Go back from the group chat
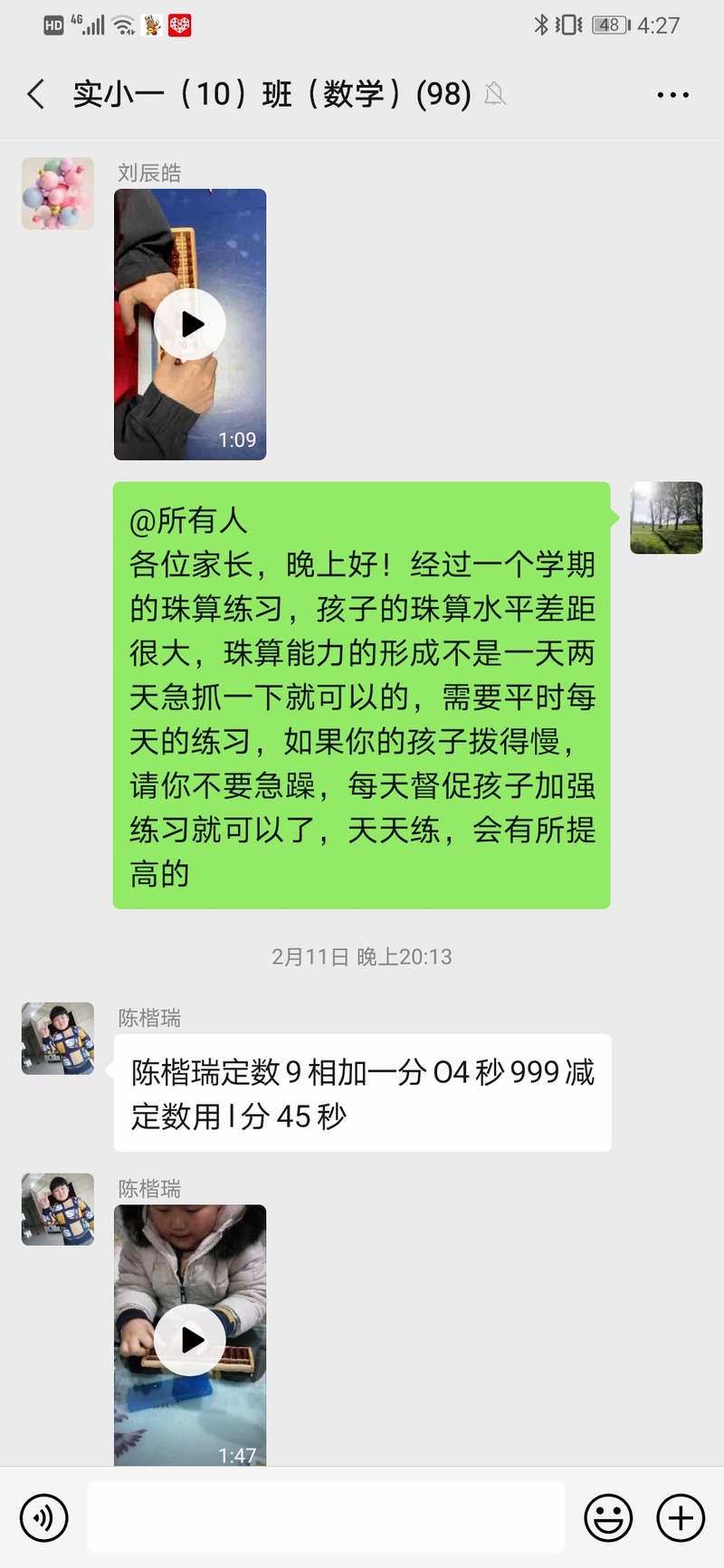 [36, 94]
